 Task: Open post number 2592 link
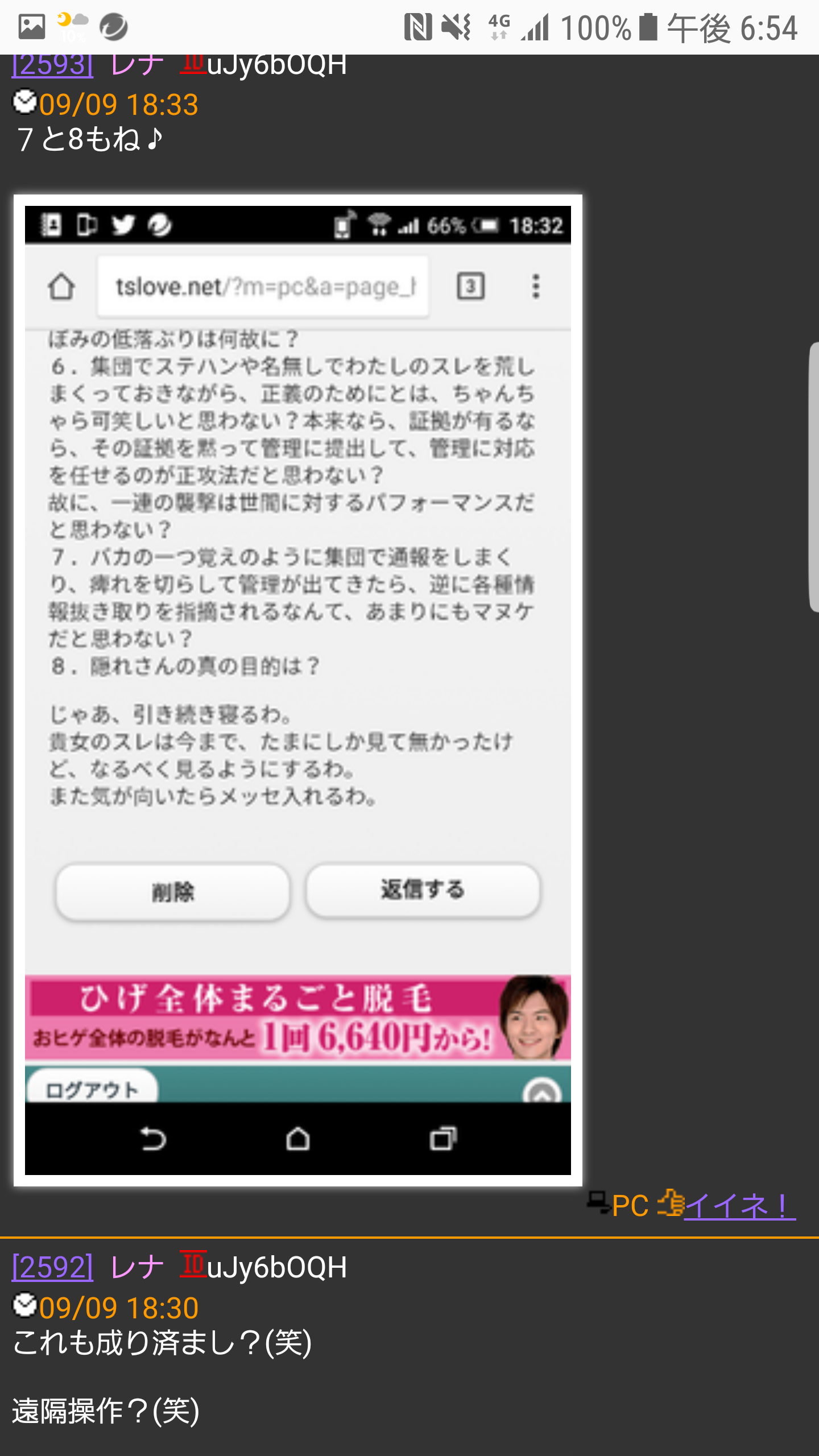pyautogui.click(x=52, y=1268)
